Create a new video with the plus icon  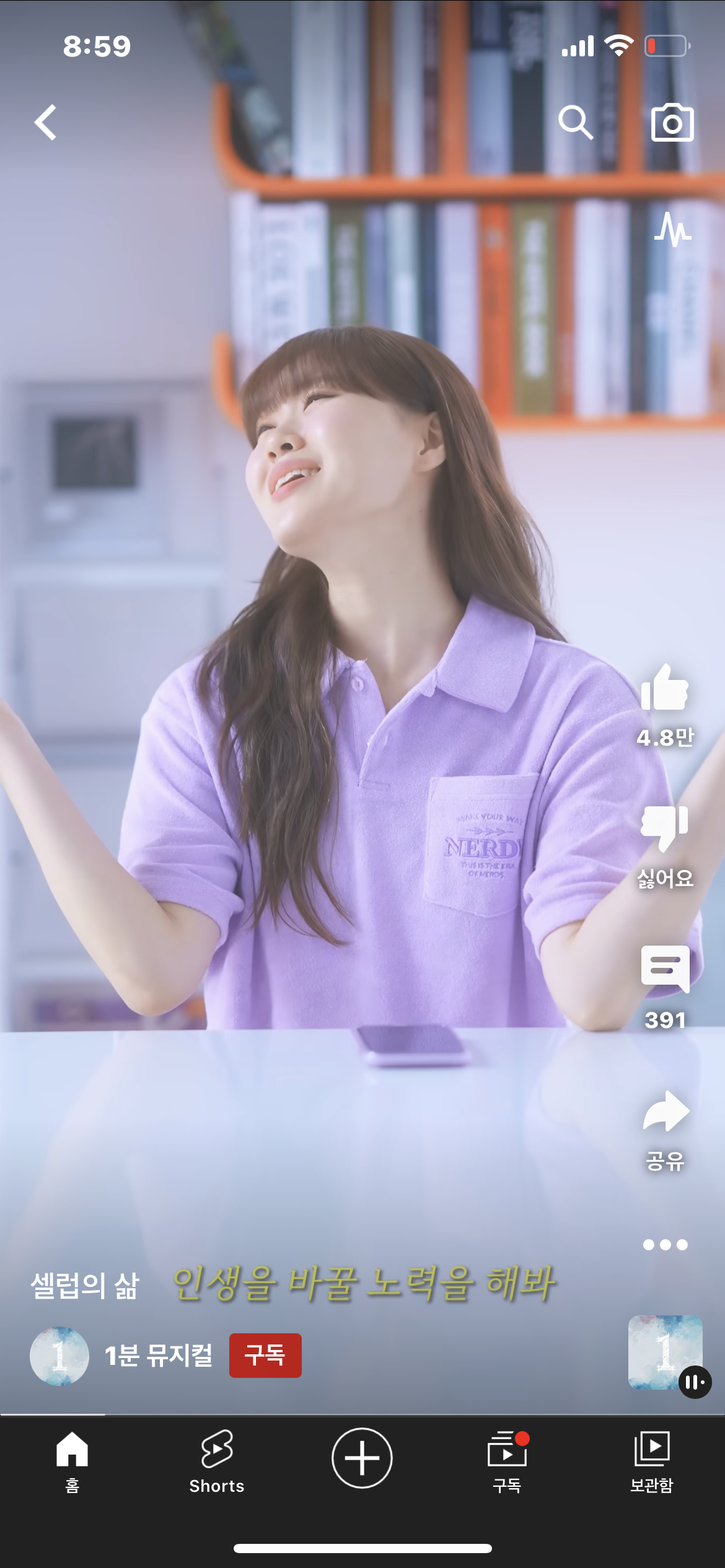(x=362, y=1458)
